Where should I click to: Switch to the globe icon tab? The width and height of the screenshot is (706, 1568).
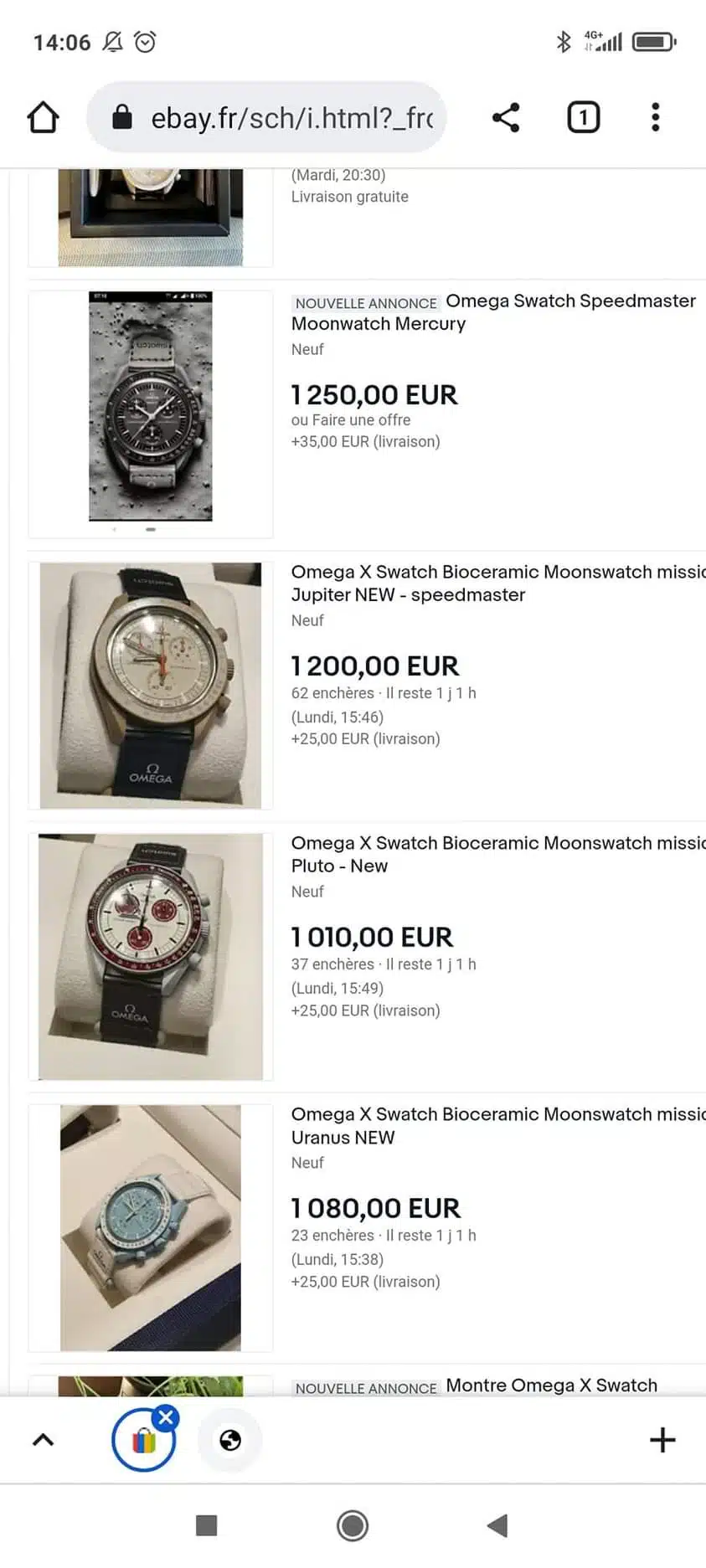[230, 1440]
